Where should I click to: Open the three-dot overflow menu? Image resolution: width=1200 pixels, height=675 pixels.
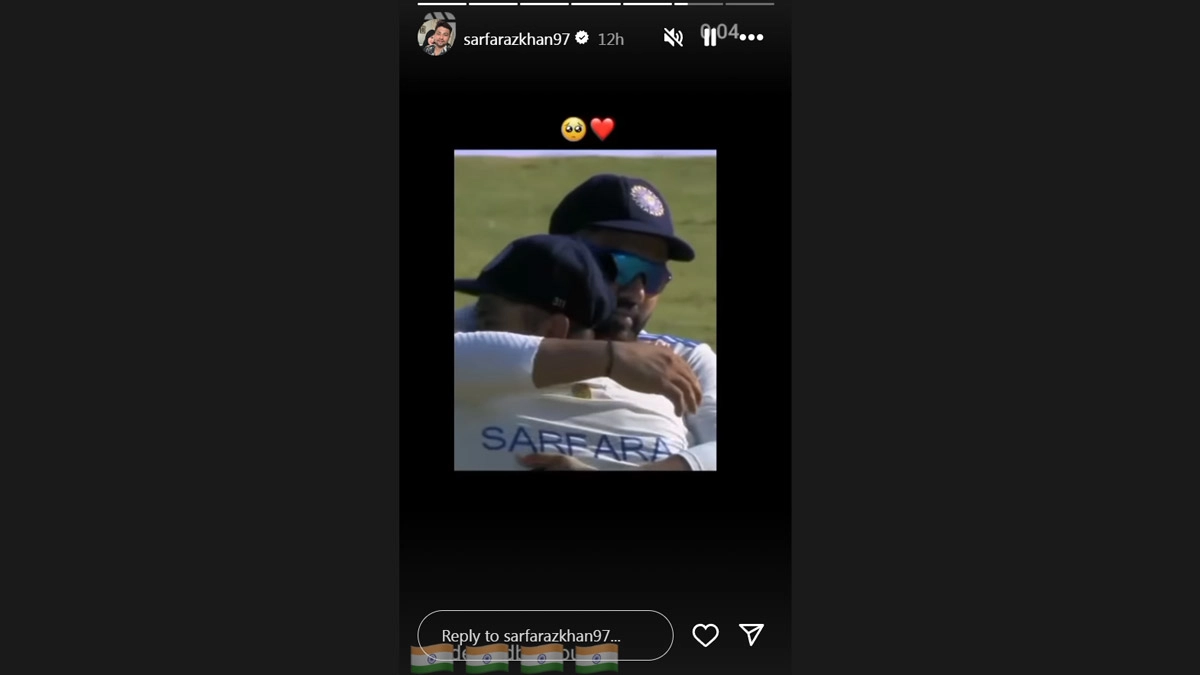point(751,38)
